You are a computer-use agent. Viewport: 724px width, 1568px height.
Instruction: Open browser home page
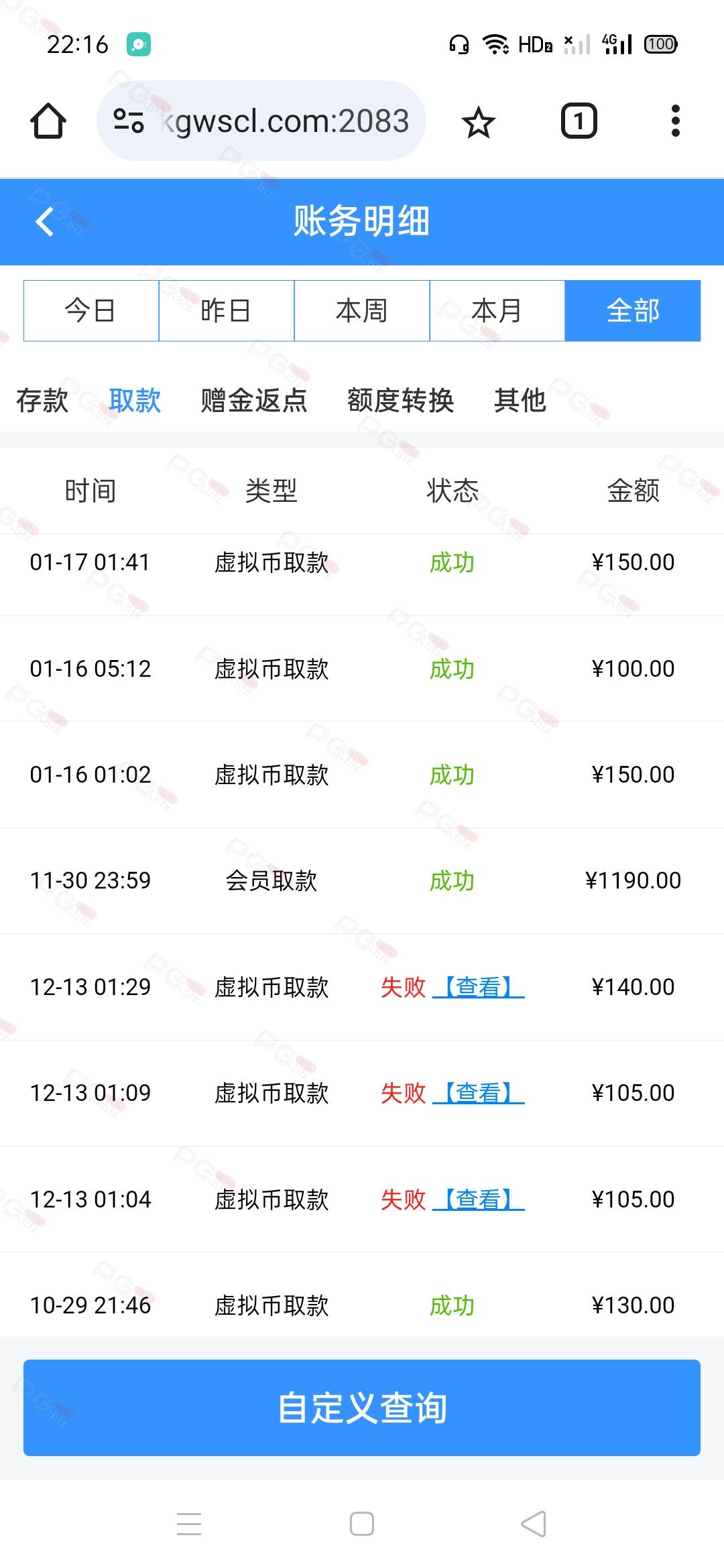[48, 121]
